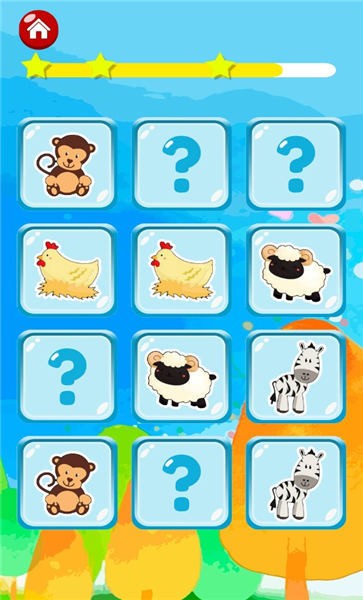Flip the hidden card directly above the sheep beside the hen
Viewport: 363px width, 600px height.
coord(296,164)
